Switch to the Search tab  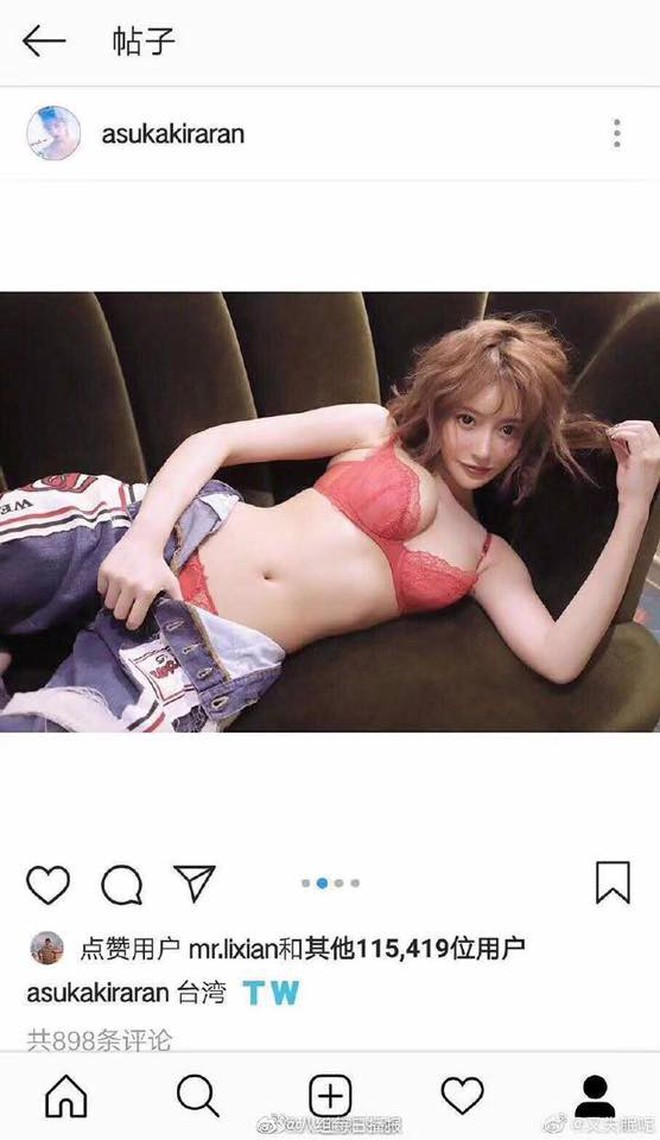point(197,1096)
